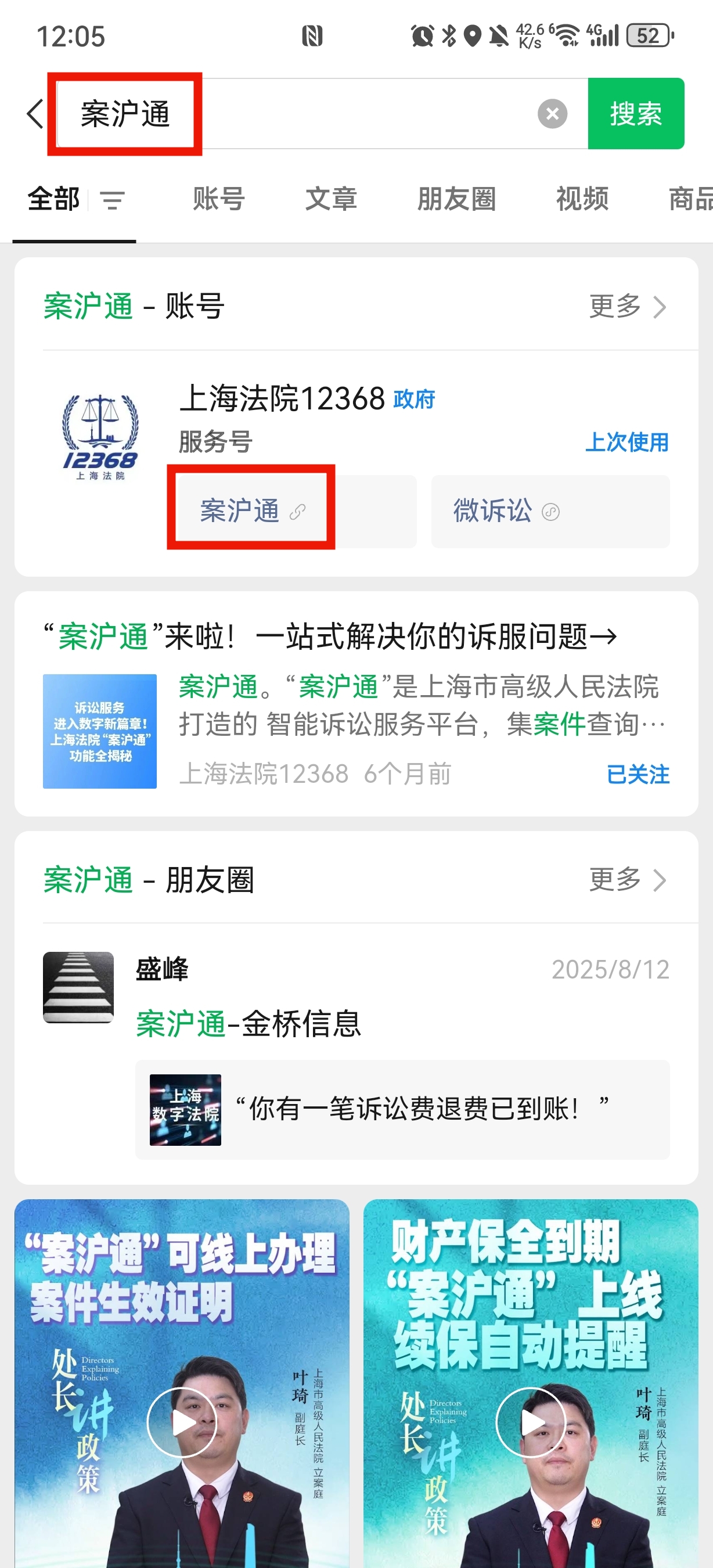Switch to the 文章 tab
The width and height of the screenshot is (713, 1568).
point(330,199)
